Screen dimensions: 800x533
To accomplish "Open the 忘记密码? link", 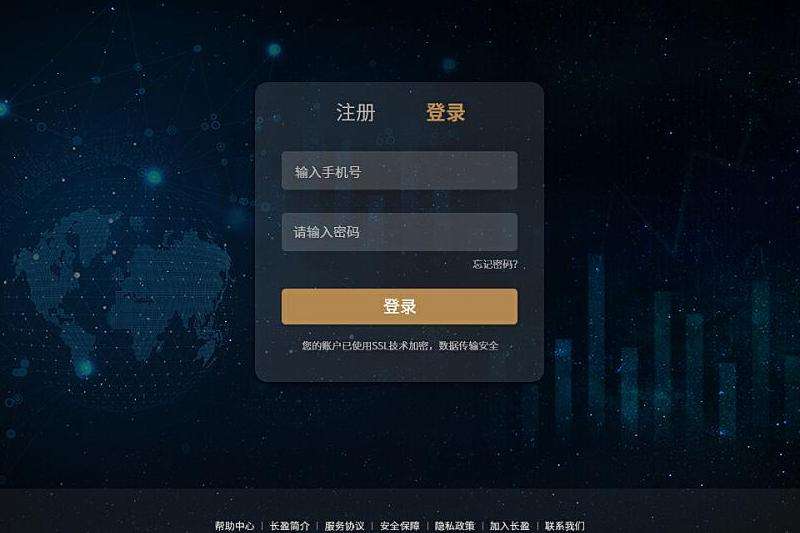I will 495,265.
